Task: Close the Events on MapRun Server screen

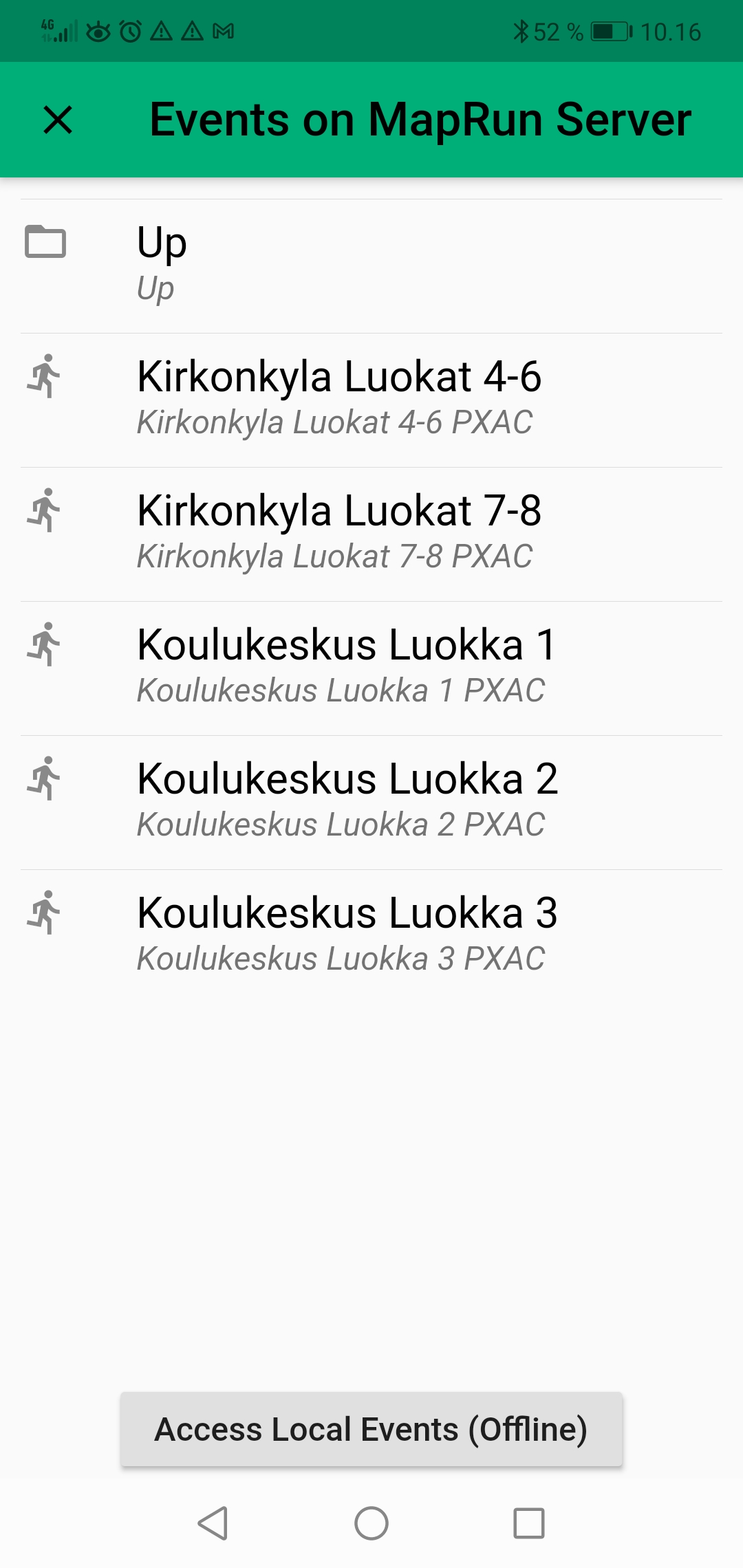Action: [58, 120]
